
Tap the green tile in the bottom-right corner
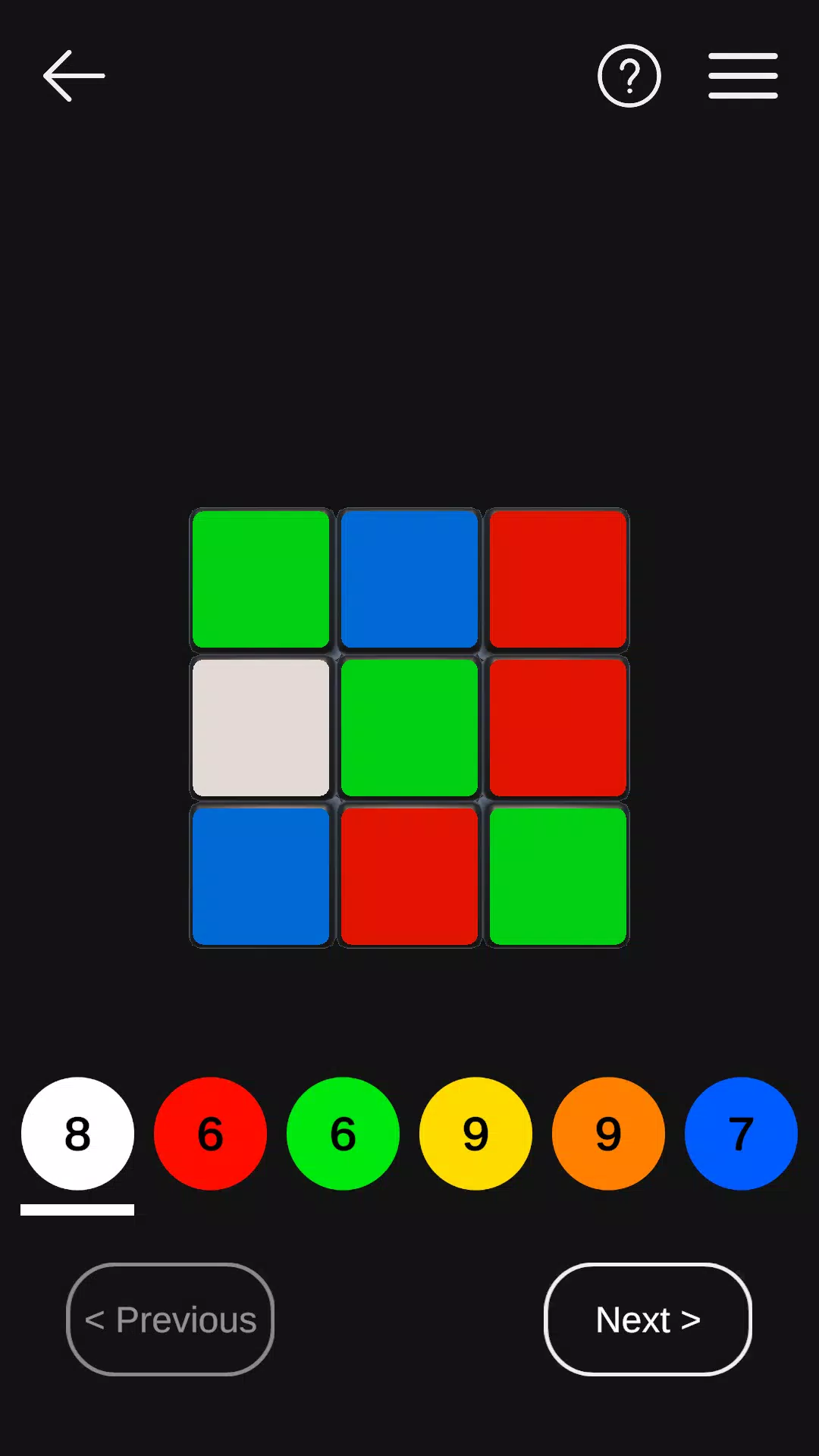[557, 877]
